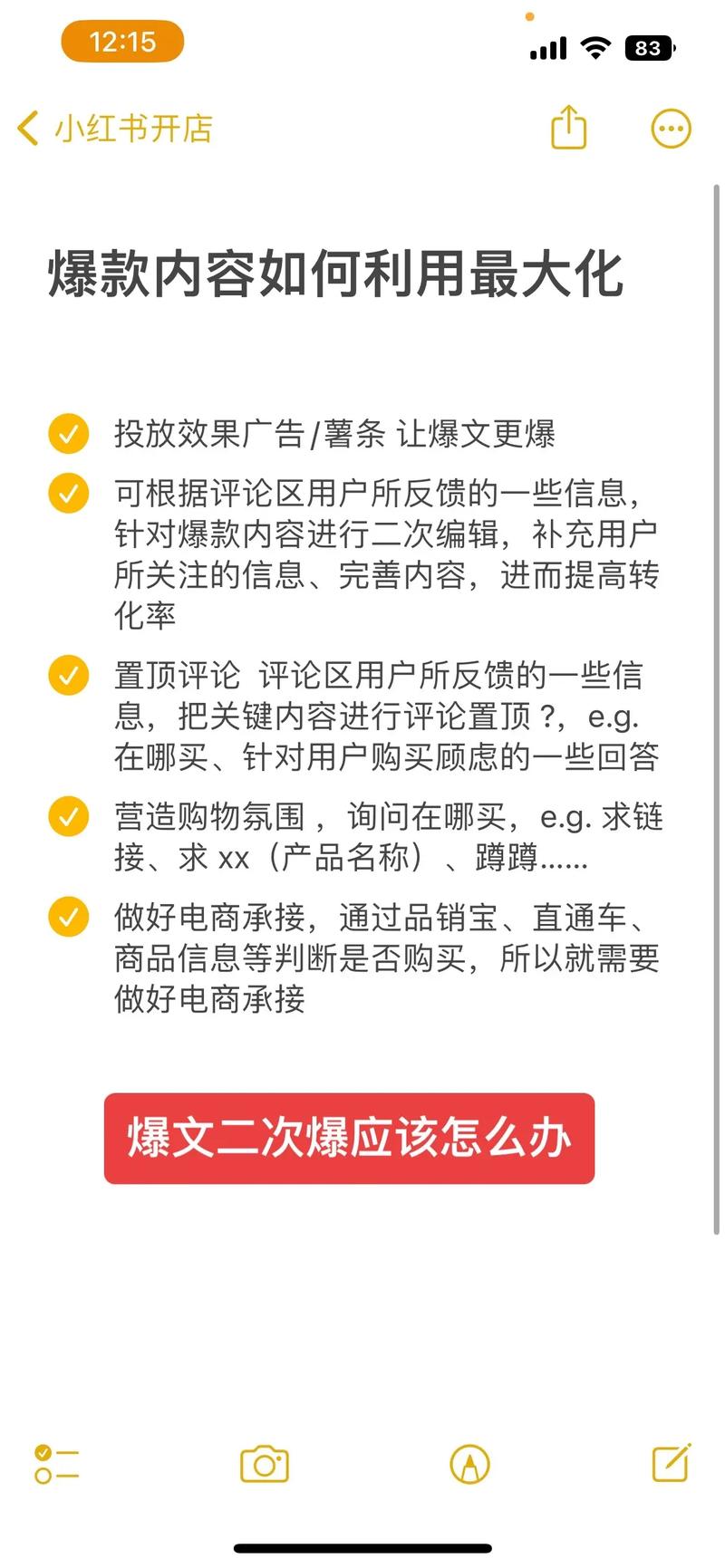Tap the checklist toolbar button
Image resolution: width=725 pixels, height=1568 pixels.
pos(56,1464)
